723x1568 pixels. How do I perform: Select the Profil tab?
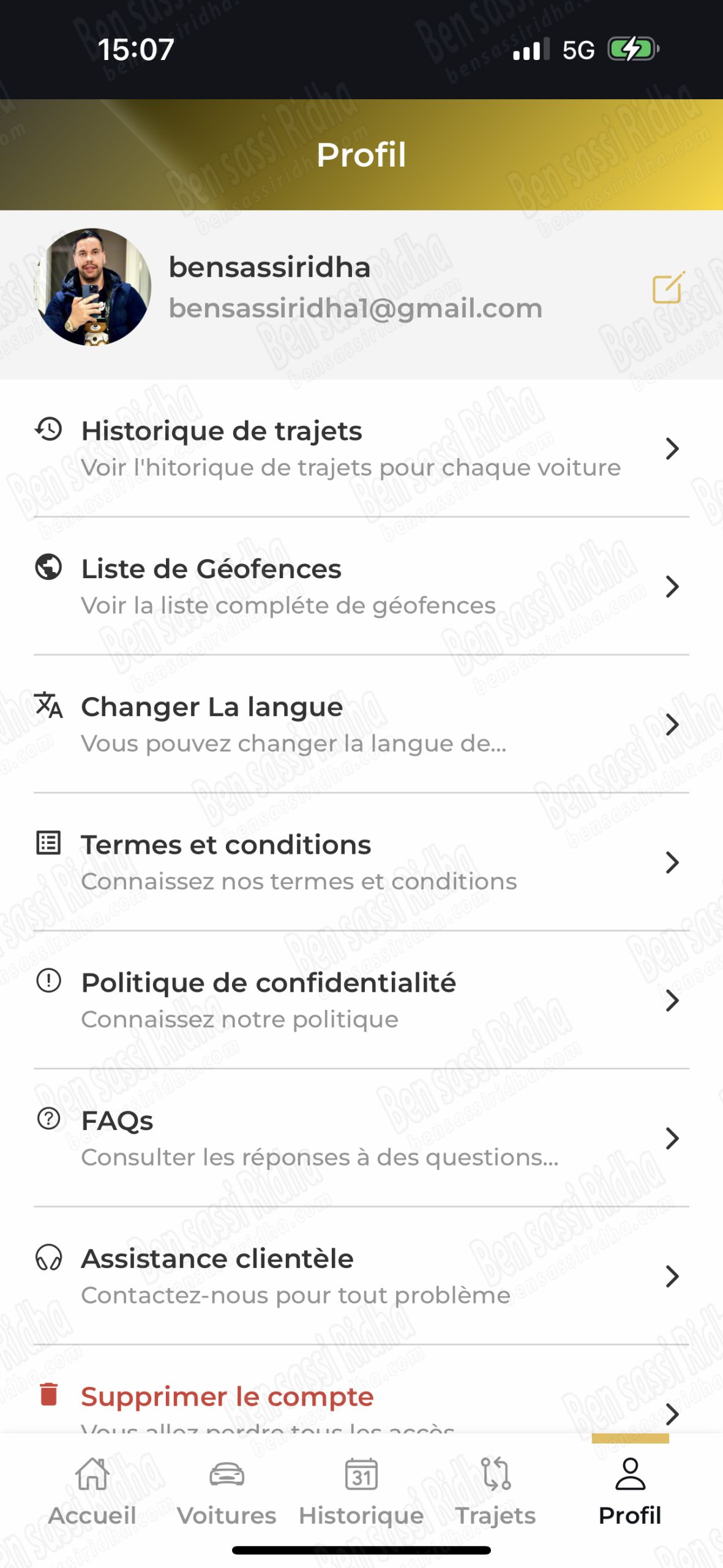pyautogui.click(x=630, y=1492)
